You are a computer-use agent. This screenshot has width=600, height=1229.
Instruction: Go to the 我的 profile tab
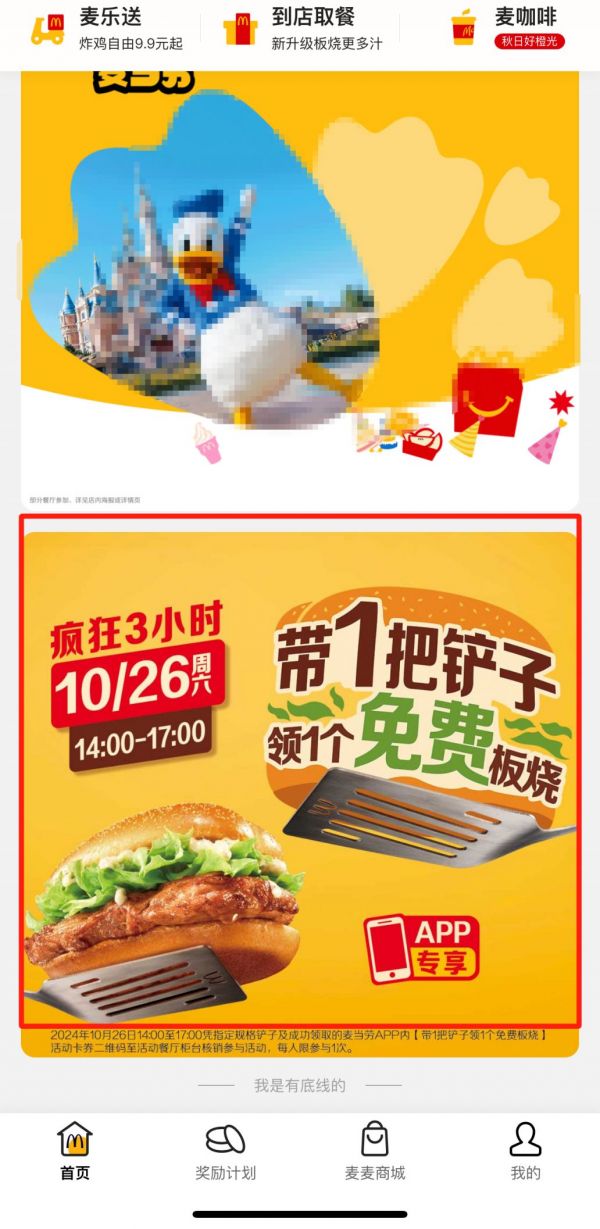tap(525, 1152)
